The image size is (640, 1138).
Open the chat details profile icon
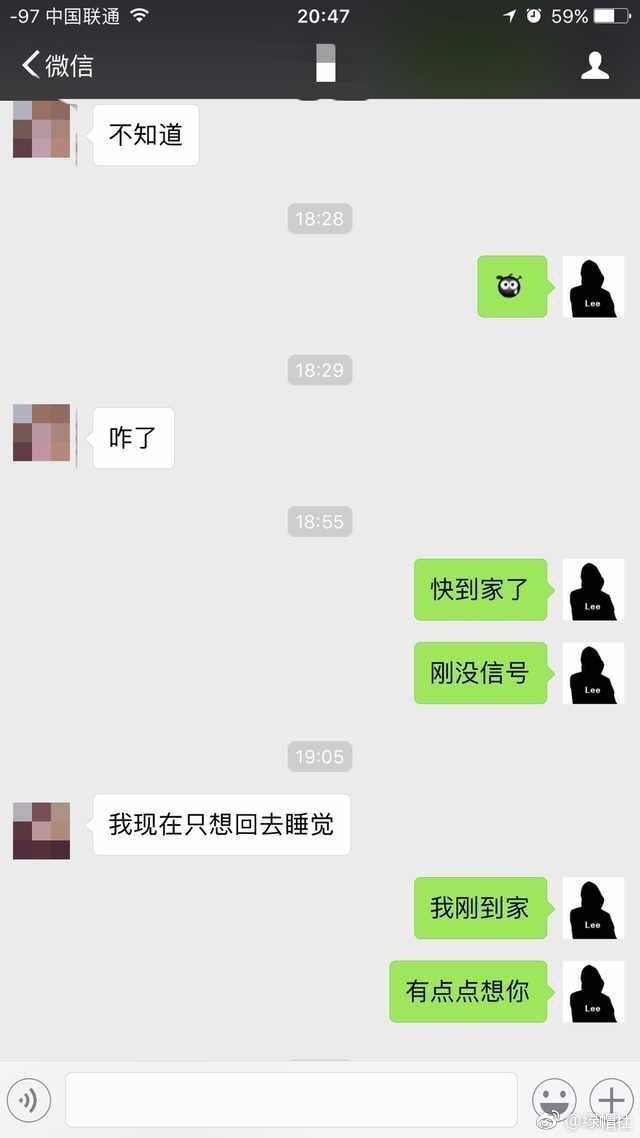pyautogui.click(x=595, y=66)
